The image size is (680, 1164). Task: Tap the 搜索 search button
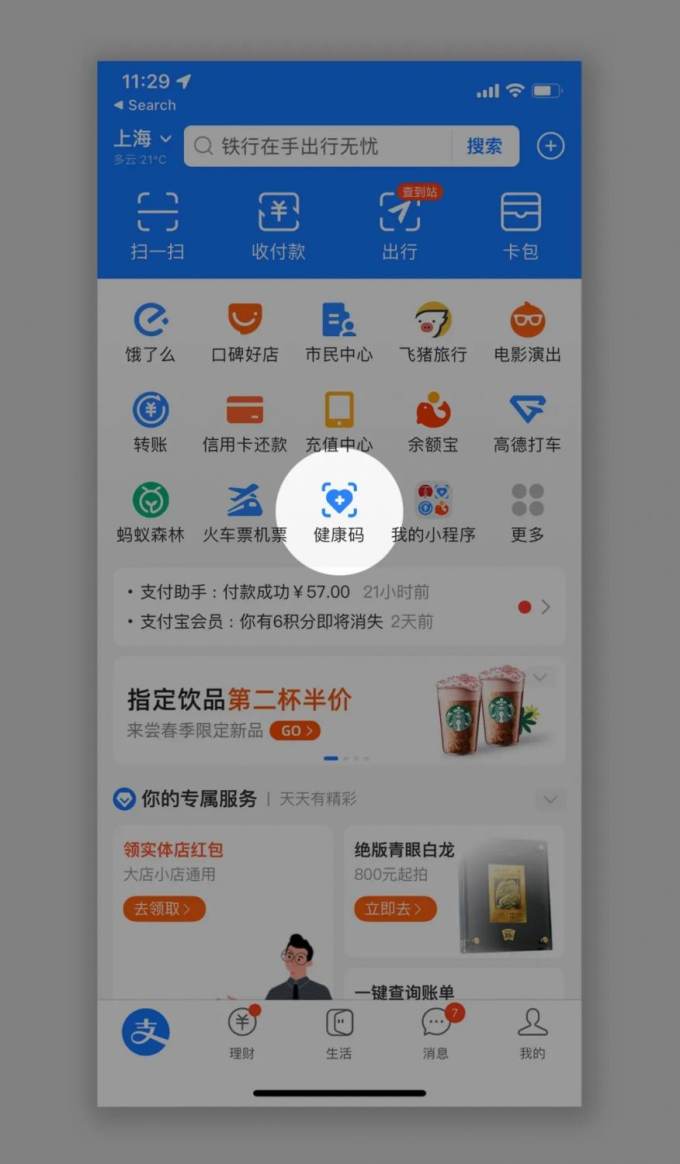coord(485,146)
